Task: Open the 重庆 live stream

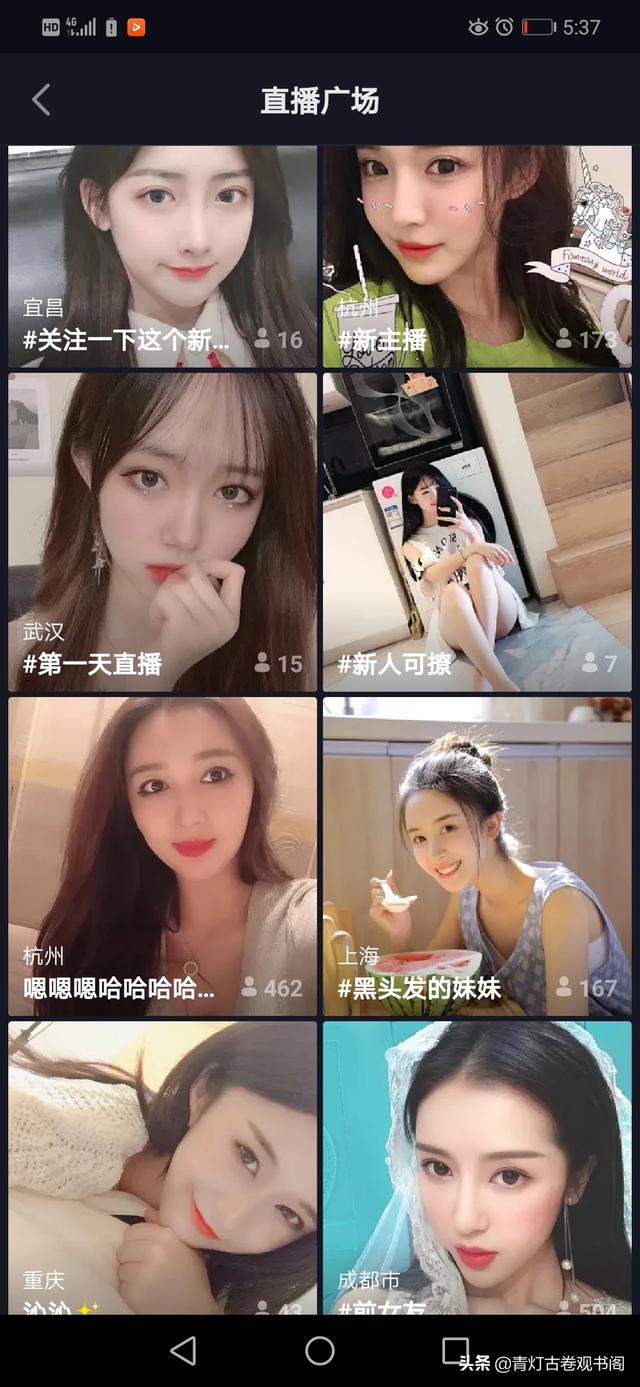Action: coord(163,1167)
